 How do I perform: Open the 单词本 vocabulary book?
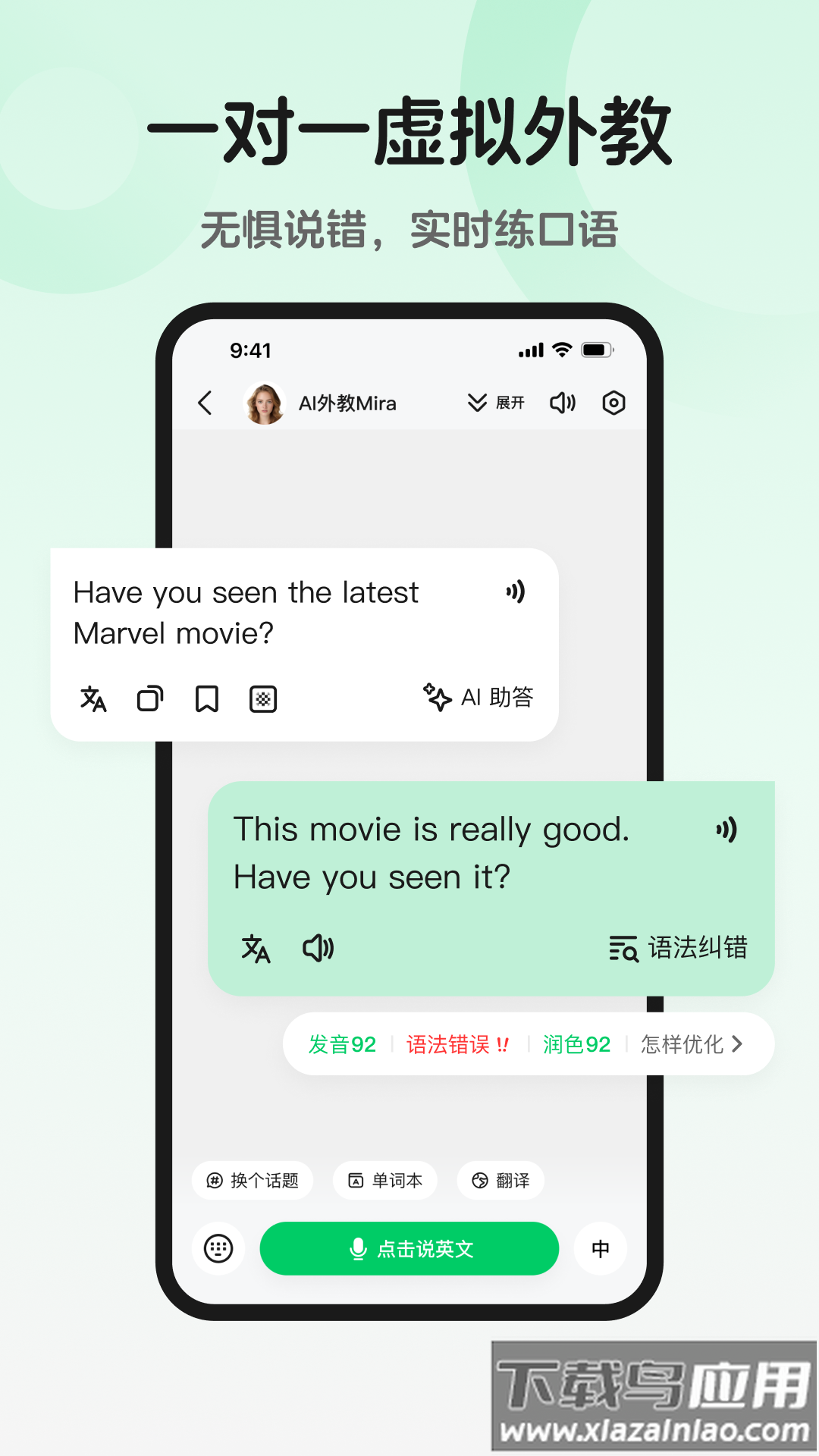385,1180
